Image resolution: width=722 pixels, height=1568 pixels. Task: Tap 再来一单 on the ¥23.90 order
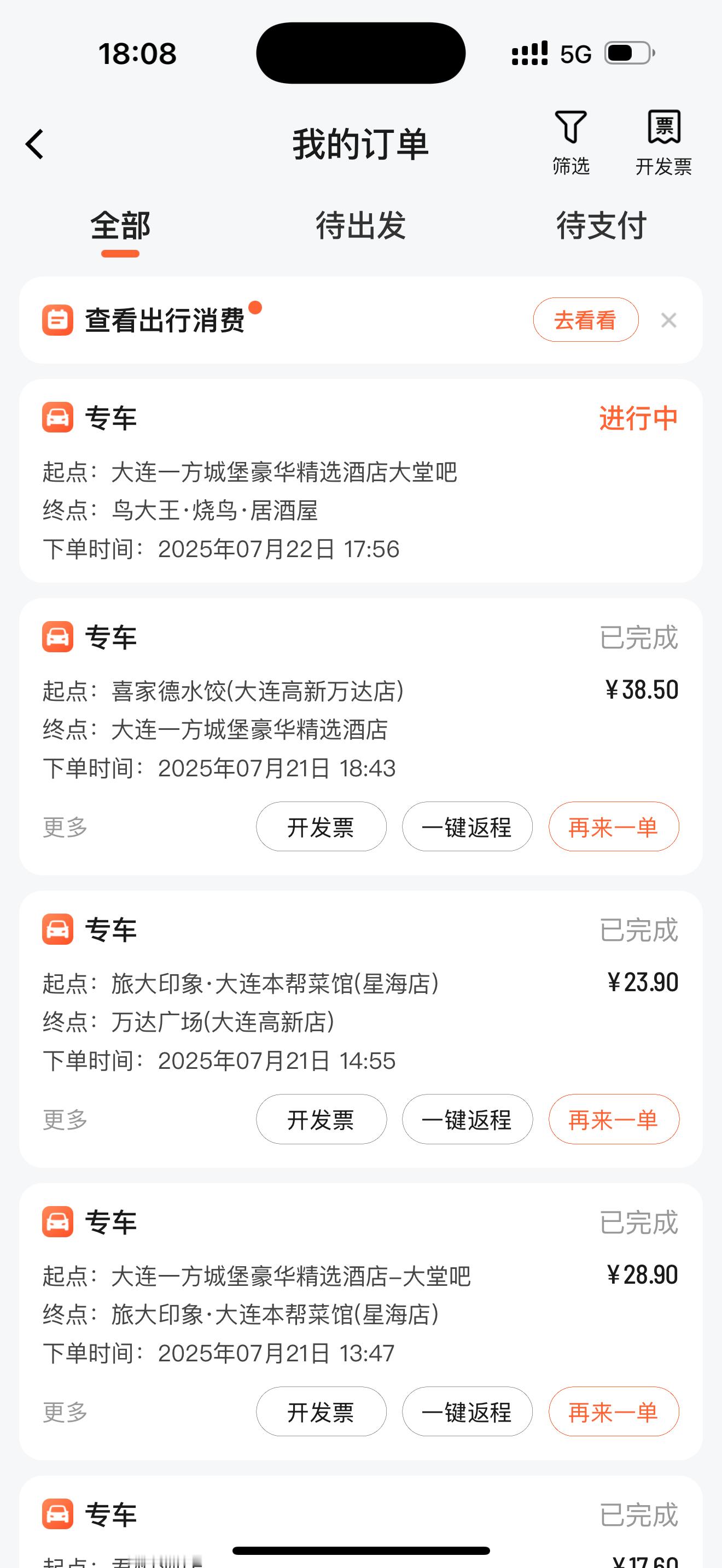[x=614, y=1119]
